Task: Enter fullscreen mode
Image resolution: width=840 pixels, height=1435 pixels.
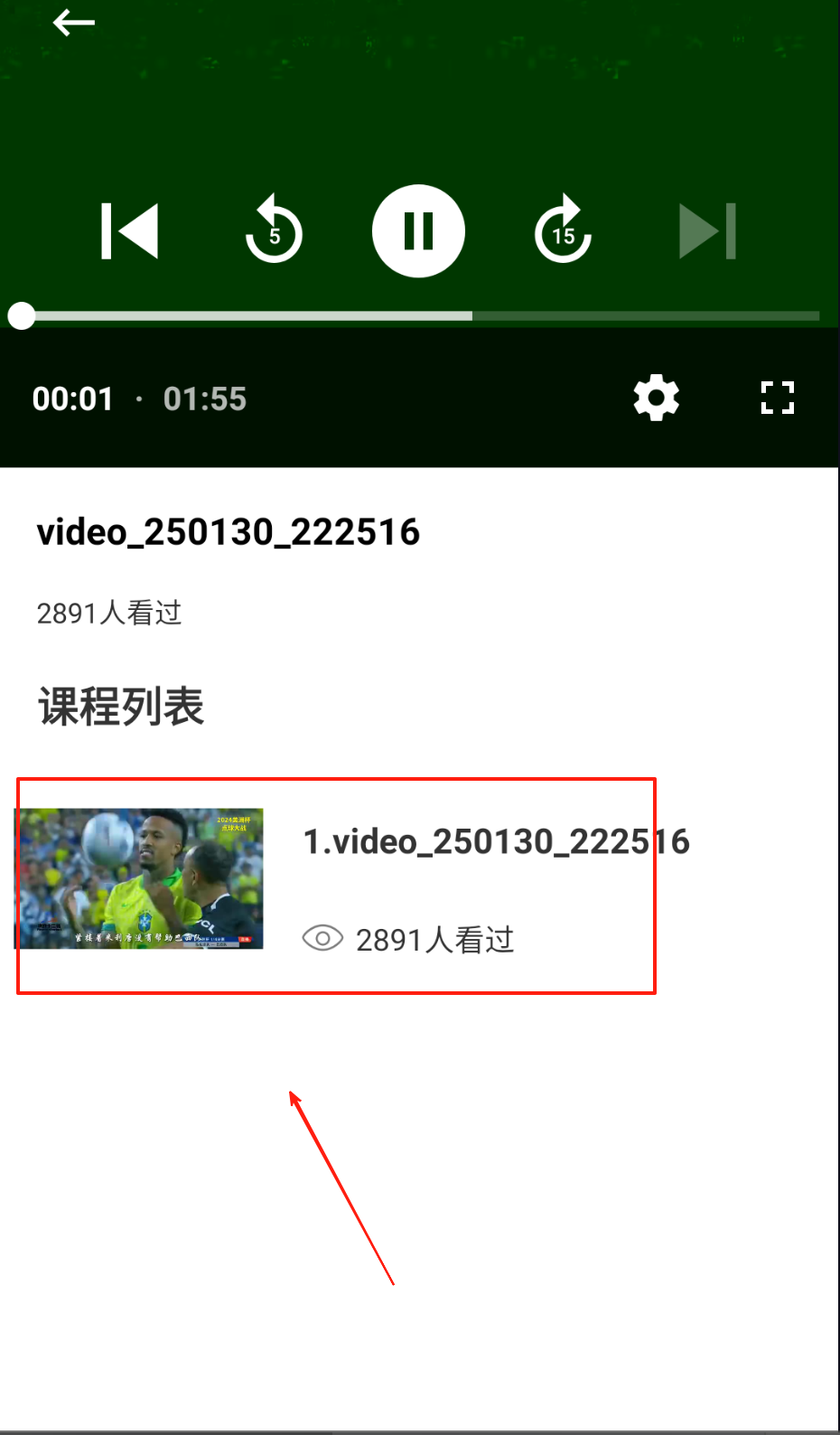Action: (x=777, y=398)
